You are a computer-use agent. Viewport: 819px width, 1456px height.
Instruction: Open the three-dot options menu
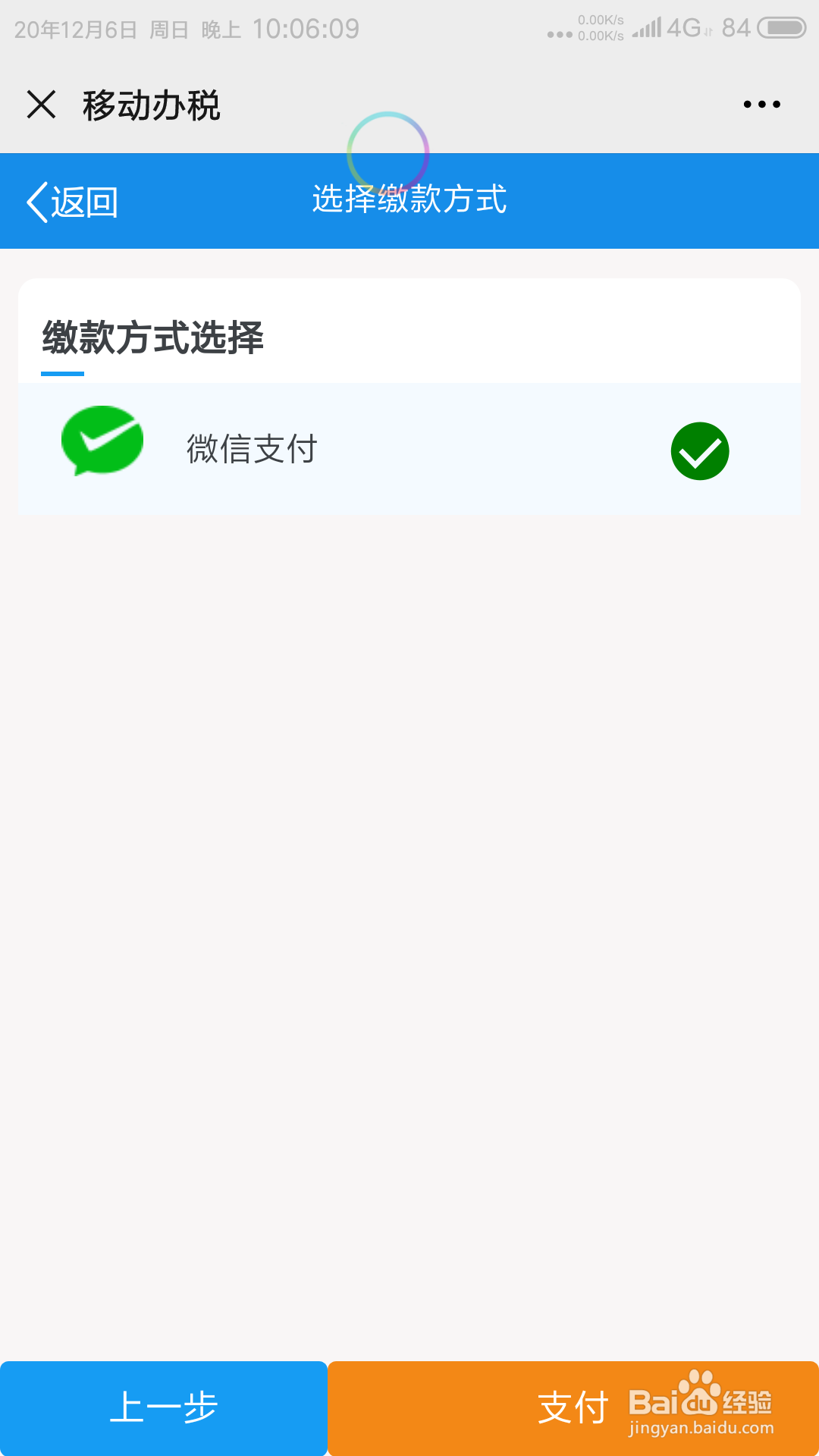tap(761, 105)
